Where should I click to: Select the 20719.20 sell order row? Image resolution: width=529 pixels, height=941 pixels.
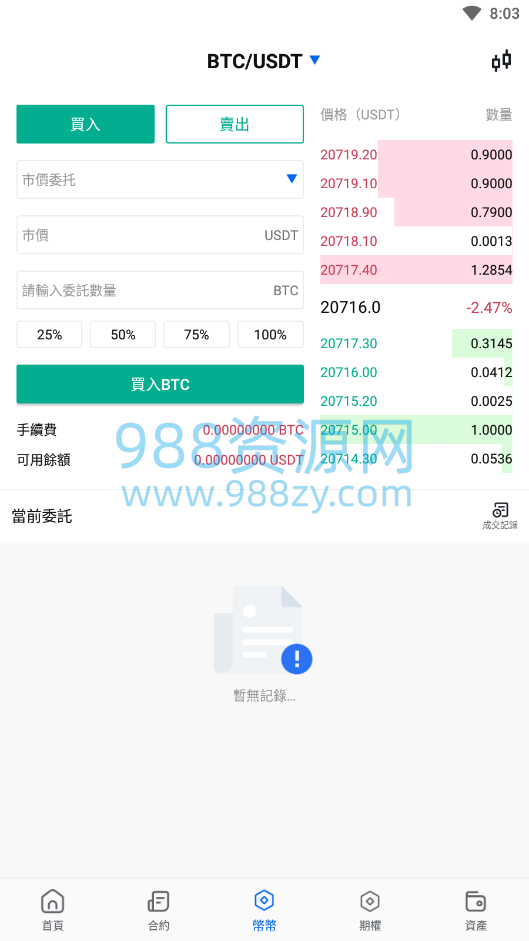coord(416,155)
